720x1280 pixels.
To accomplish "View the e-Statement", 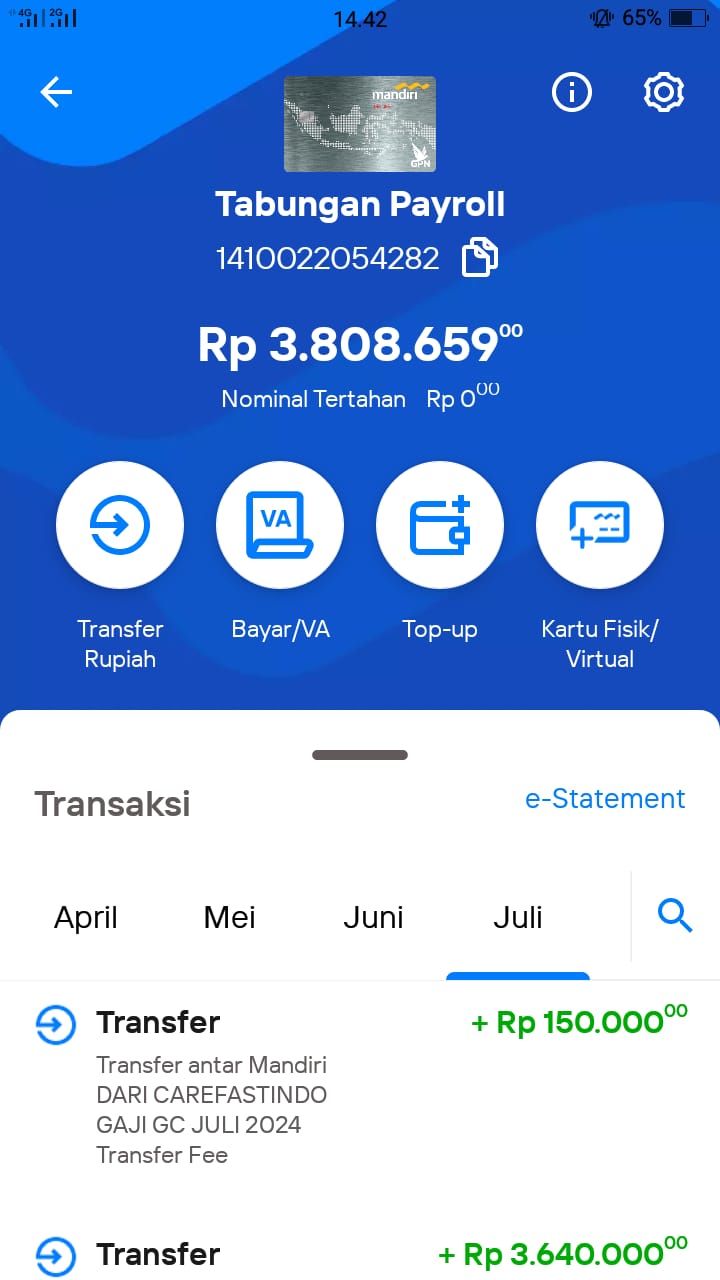I will [605, 798].
